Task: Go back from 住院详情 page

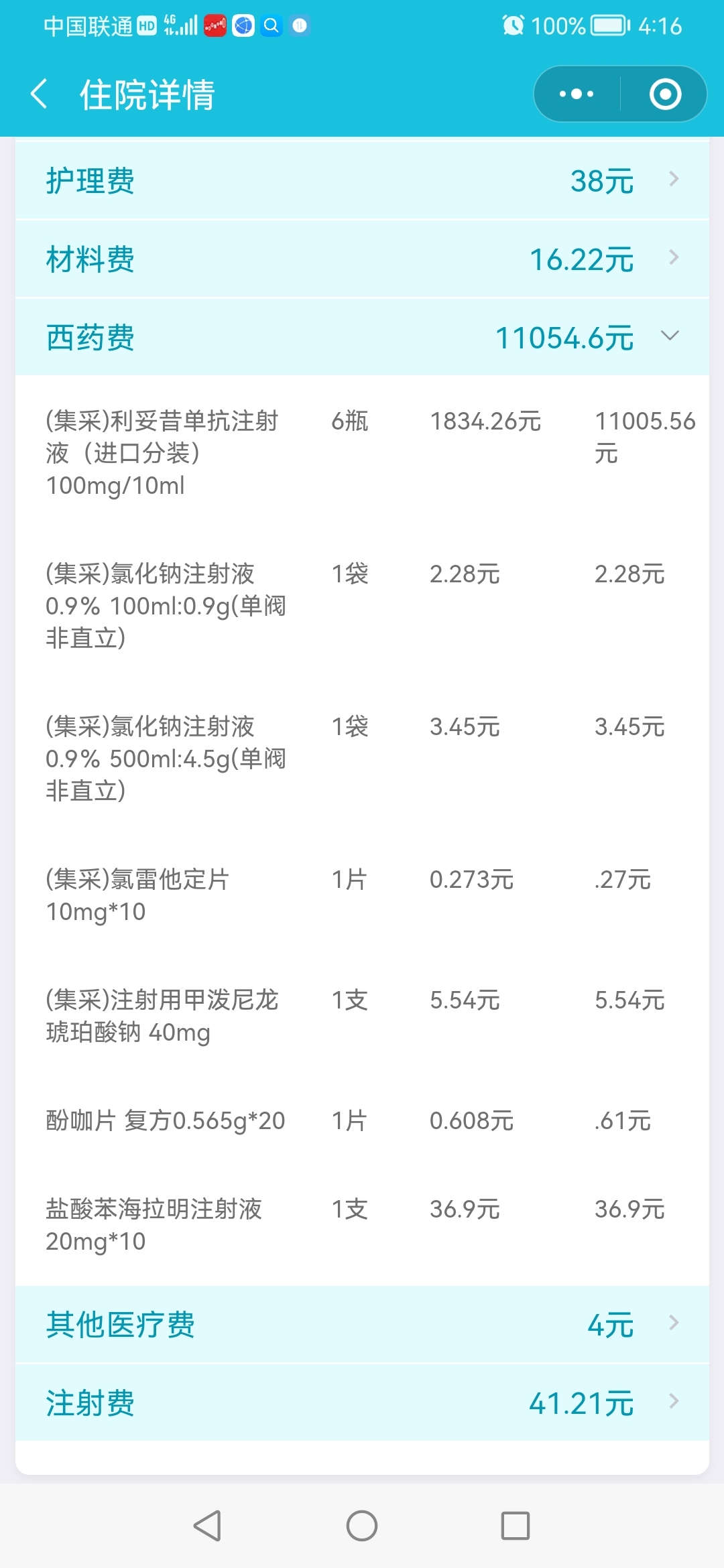Action: pyautogui.click(x=39, y=94)
